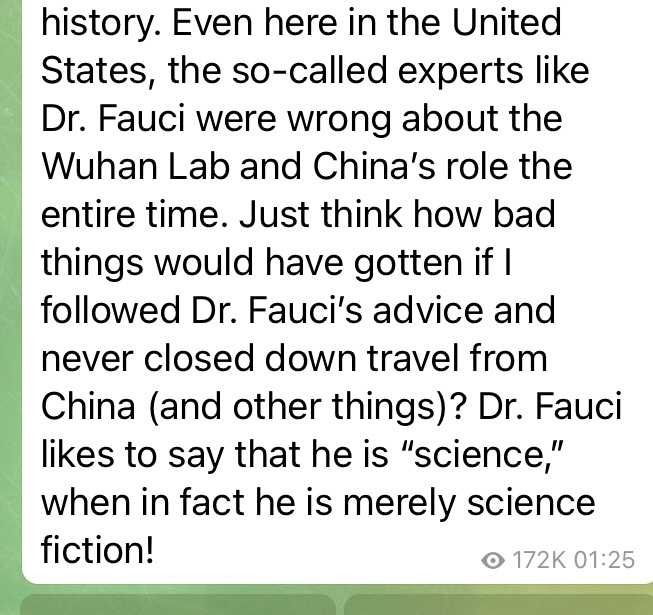Tap the left inline button below the message
653x615 pixels.
pos(178,605)
